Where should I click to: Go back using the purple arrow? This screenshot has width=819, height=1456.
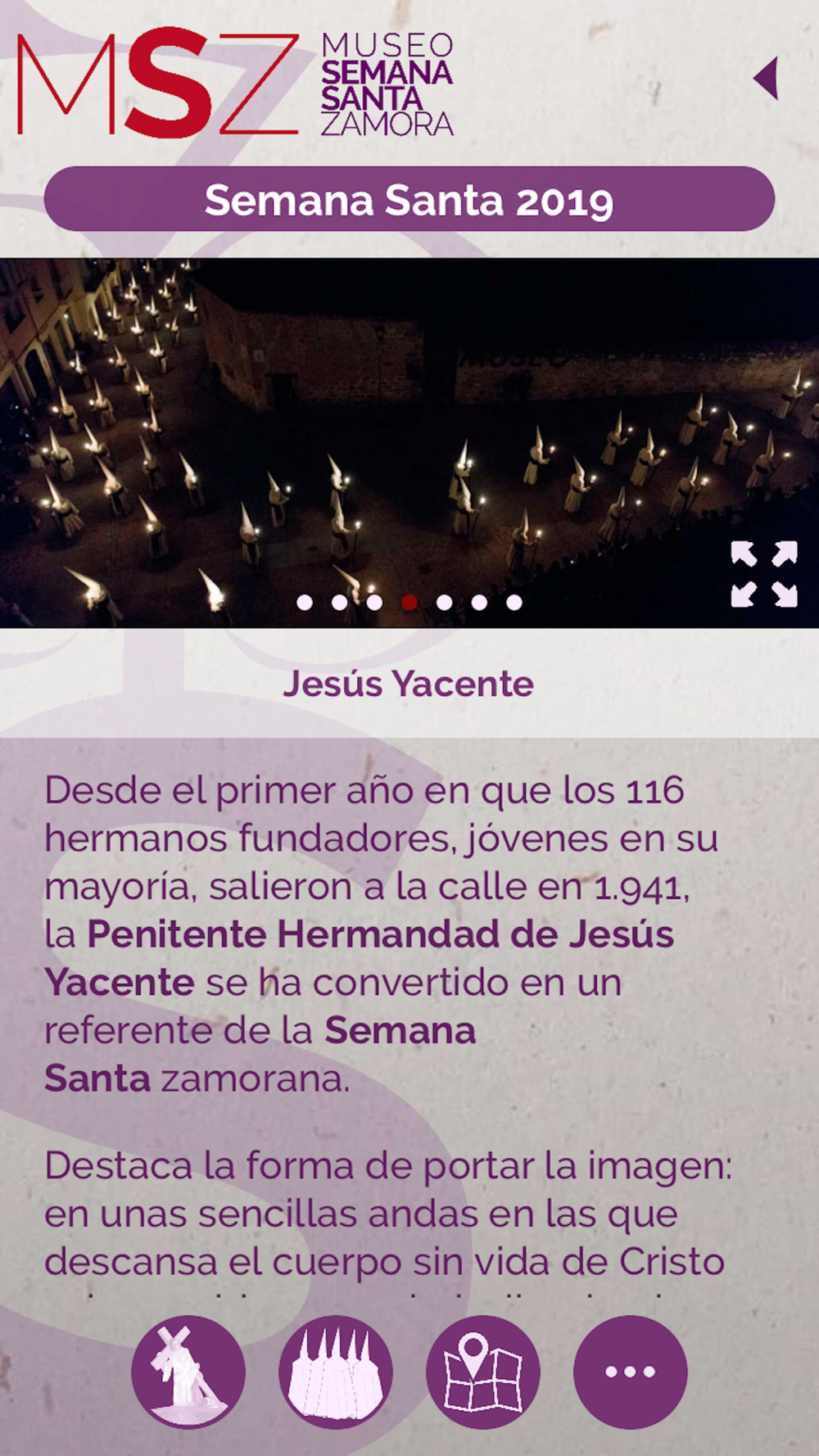[766, 79]
